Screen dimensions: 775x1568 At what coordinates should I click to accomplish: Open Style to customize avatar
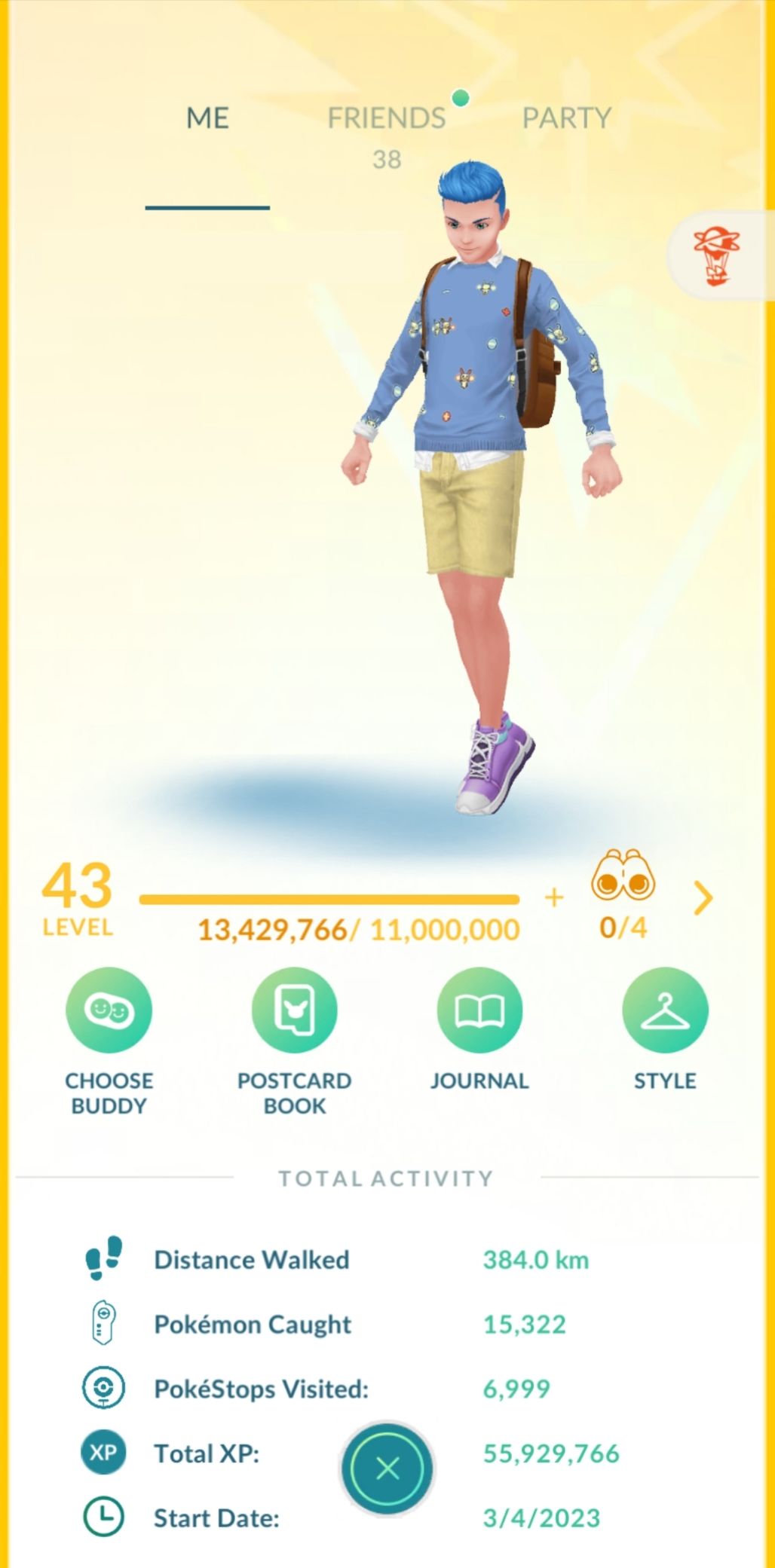665,1010
